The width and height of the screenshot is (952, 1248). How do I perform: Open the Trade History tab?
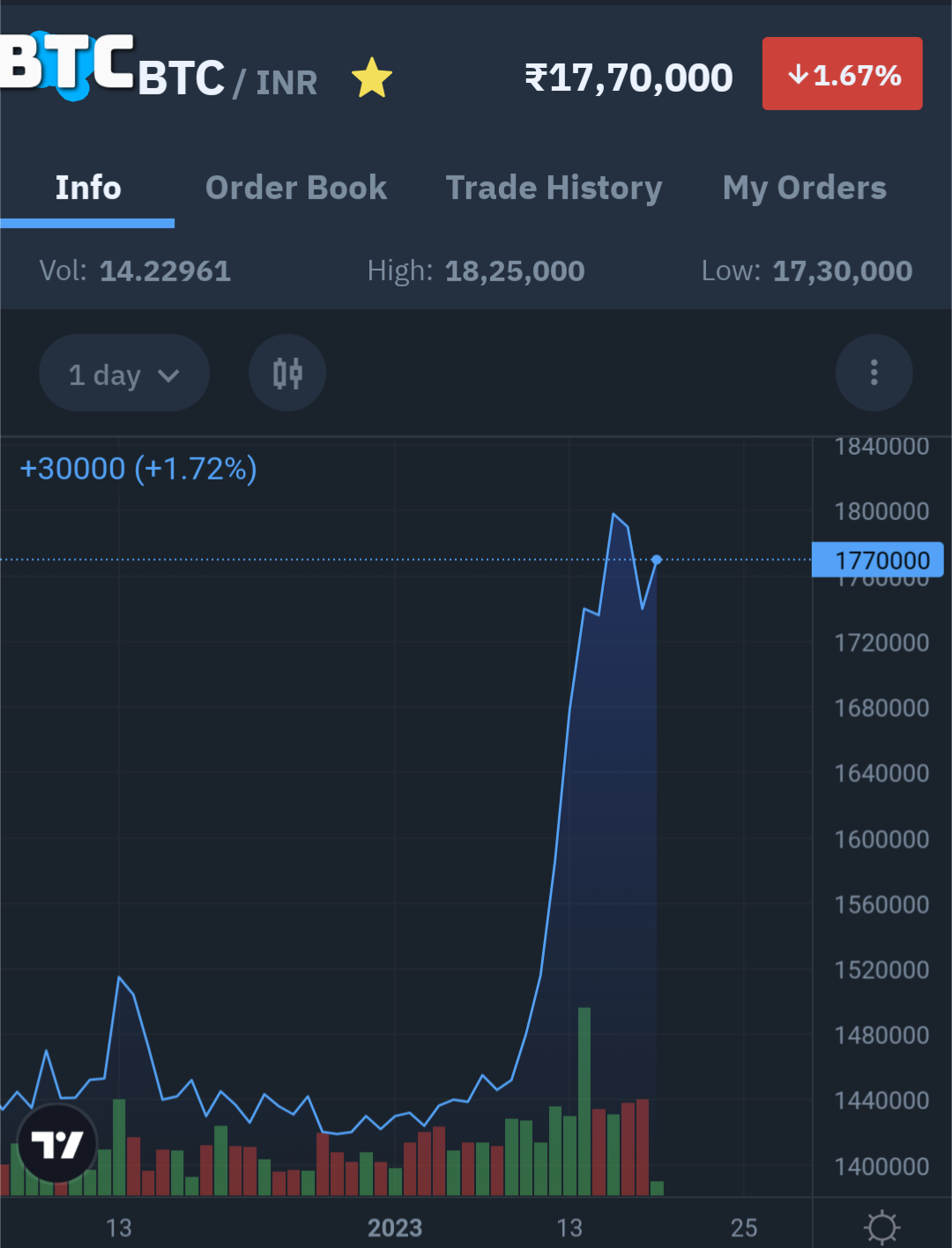click(x=554, y=188)
